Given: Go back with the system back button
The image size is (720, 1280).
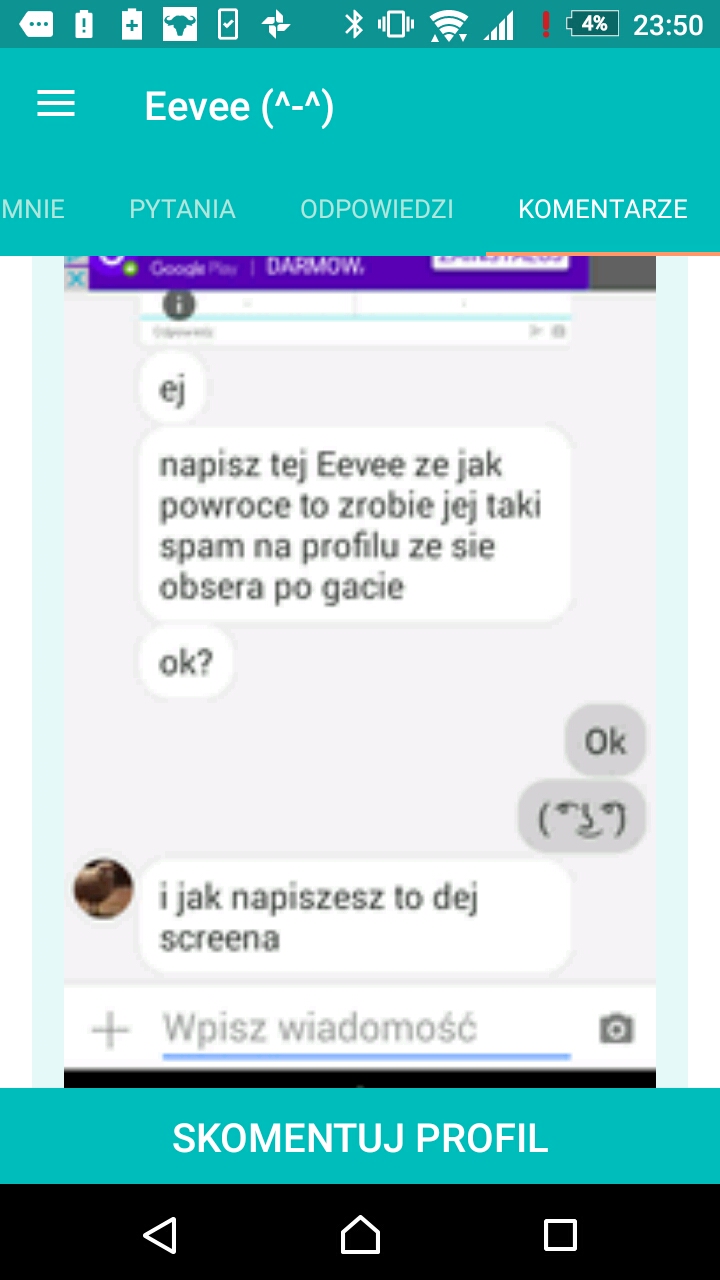Looking at the screenshot, I should (160, 1235).
